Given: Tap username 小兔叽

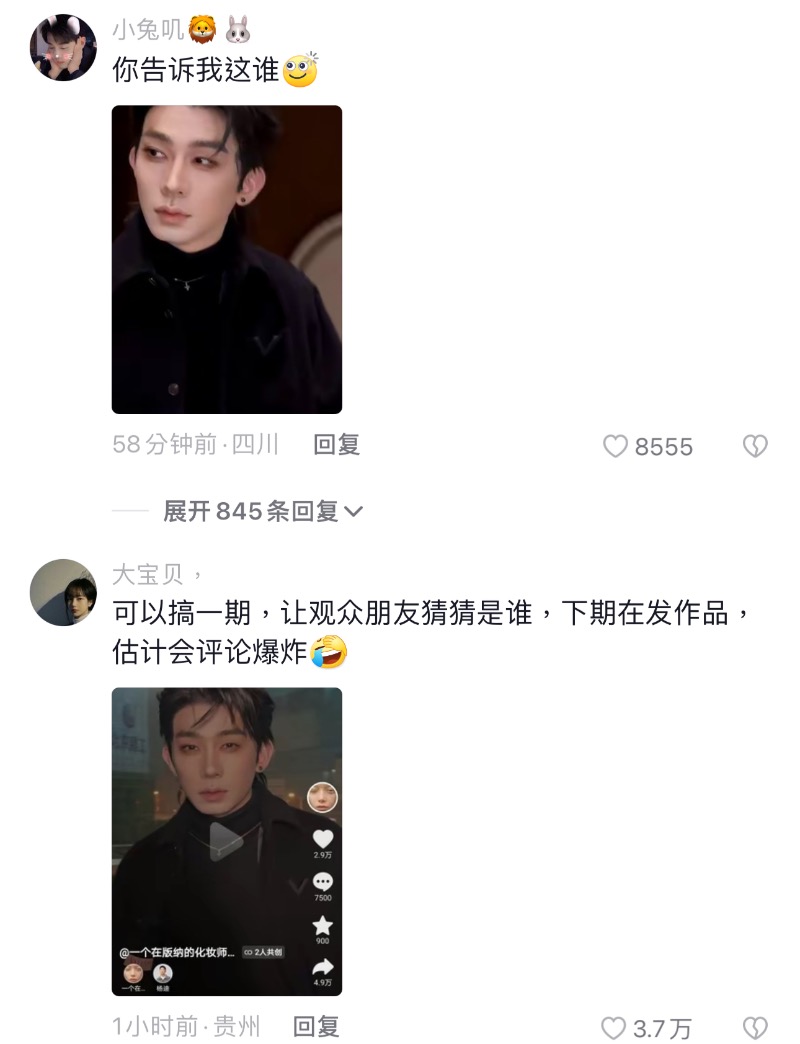Looking at the screenshot, I should tap(148, 30).
